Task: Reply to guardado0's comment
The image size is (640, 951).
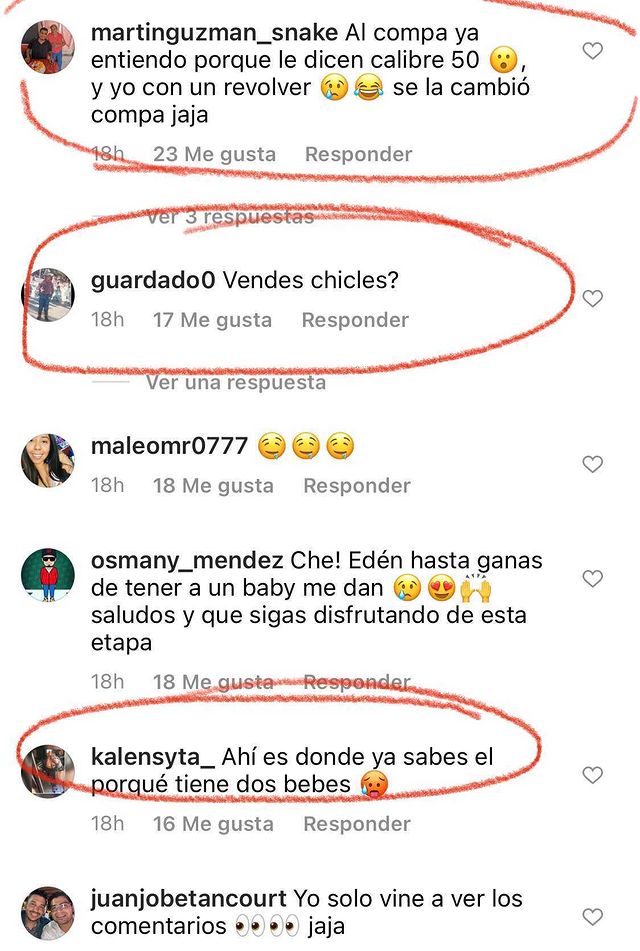Action: click(x=355, y=320)
